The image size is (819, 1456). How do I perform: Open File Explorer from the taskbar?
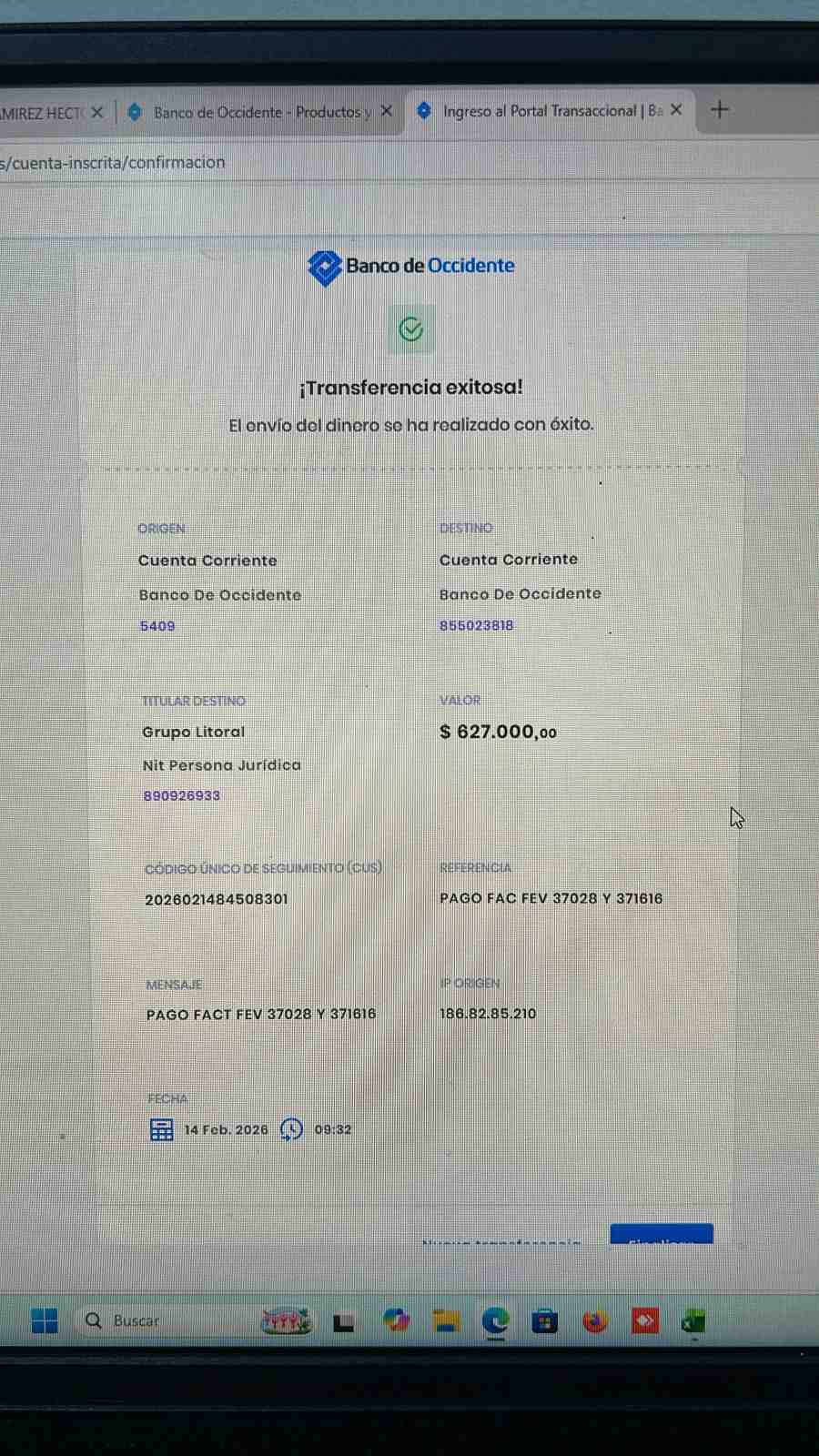pyautogui.click(x=446, y=1320)
